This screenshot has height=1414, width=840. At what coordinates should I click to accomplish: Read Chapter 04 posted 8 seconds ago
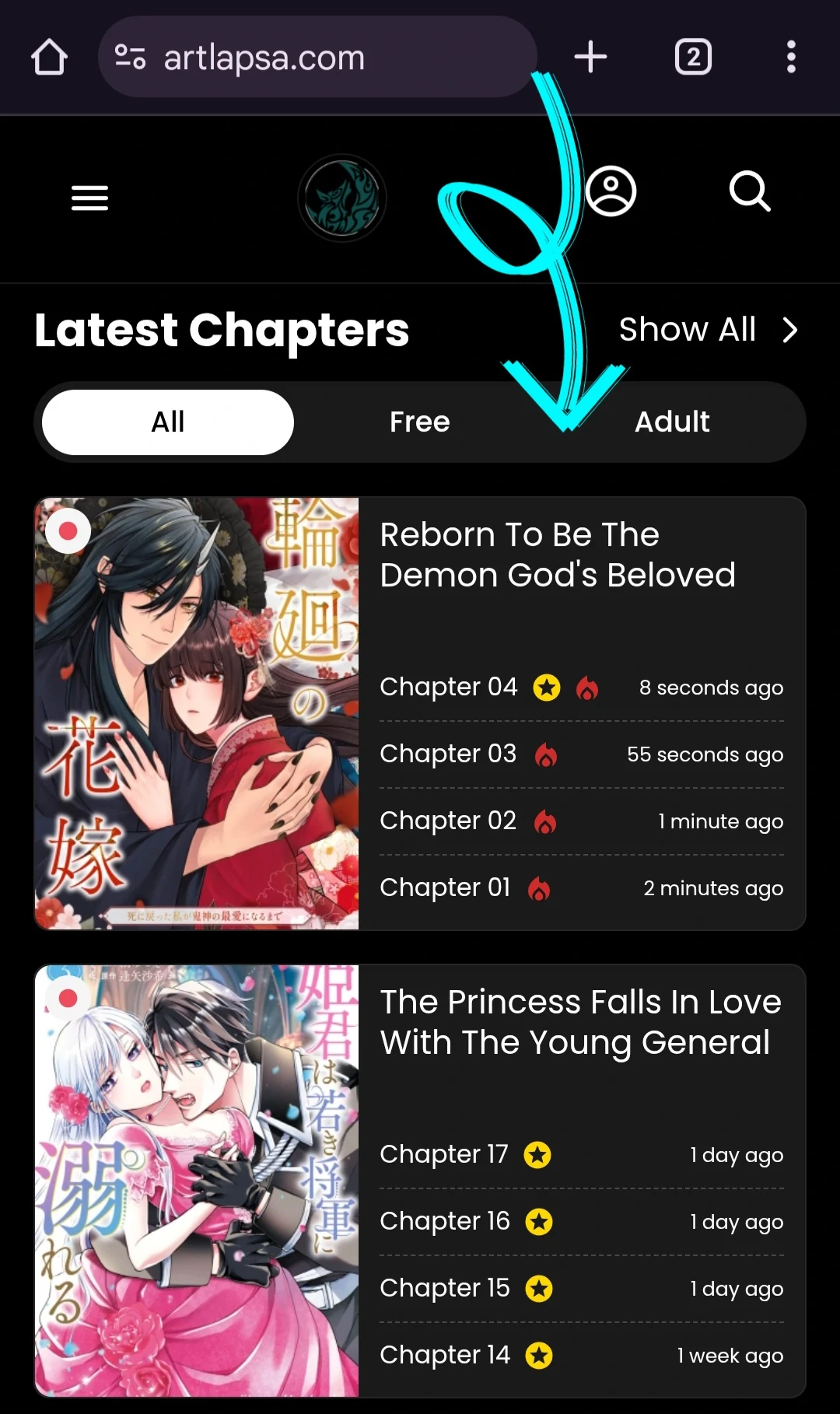(448, 688)
